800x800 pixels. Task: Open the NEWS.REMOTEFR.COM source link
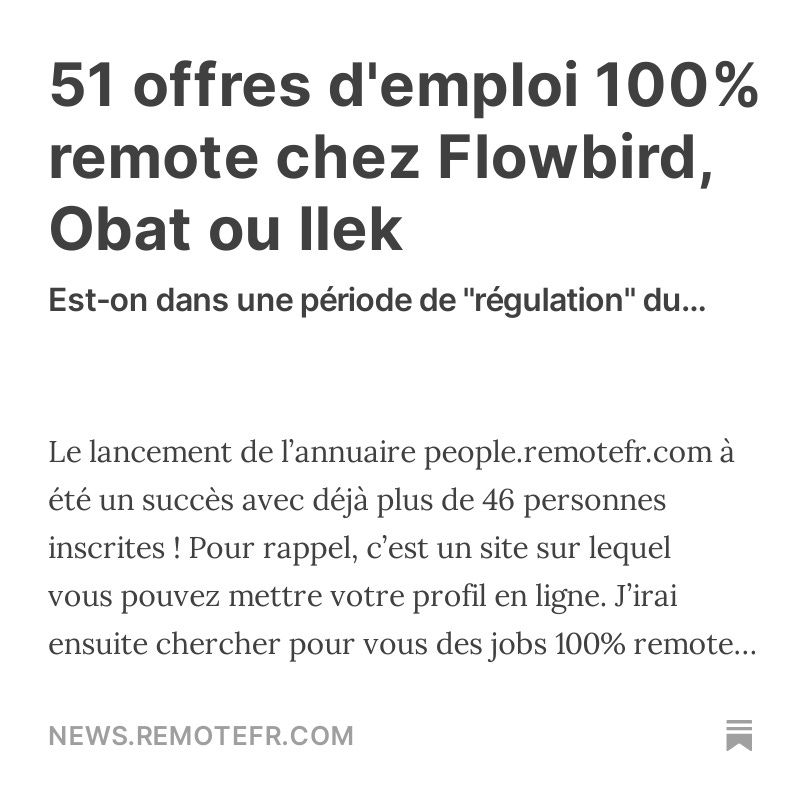pos(201,737)
